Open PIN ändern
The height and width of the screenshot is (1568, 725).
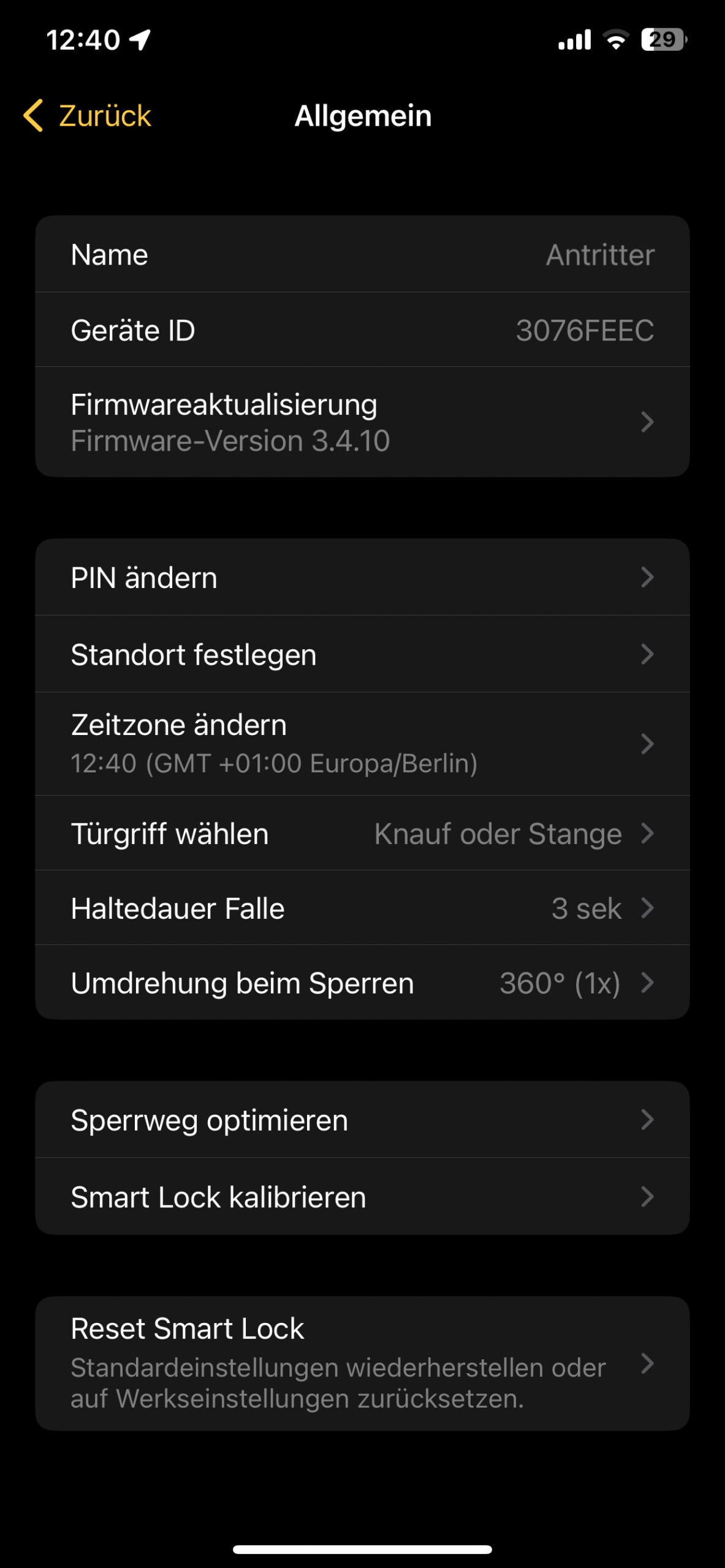click(x=362, y=578)
